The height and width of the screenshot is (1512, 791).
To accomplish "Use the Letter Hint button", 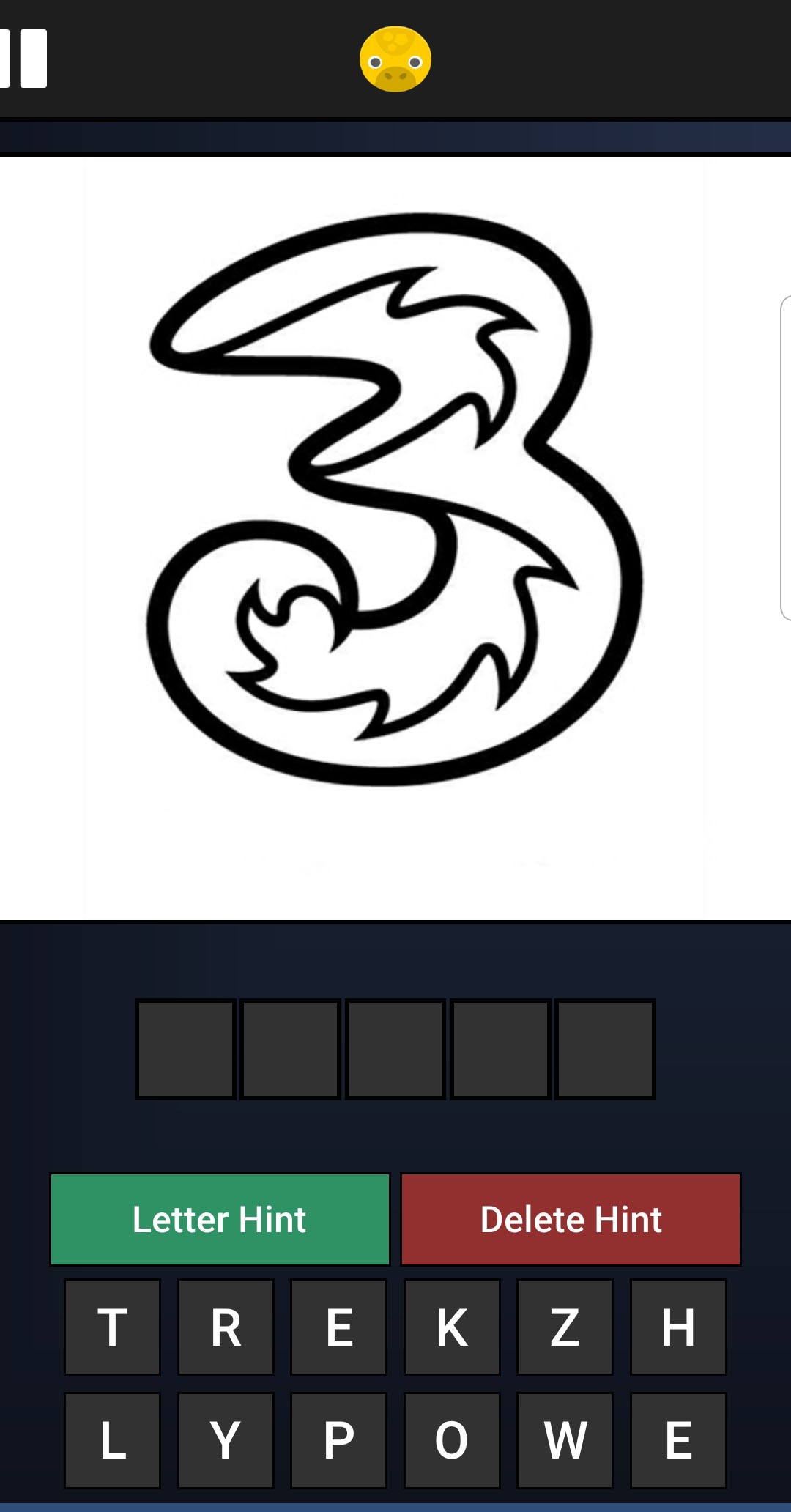I will point(220,1220).
